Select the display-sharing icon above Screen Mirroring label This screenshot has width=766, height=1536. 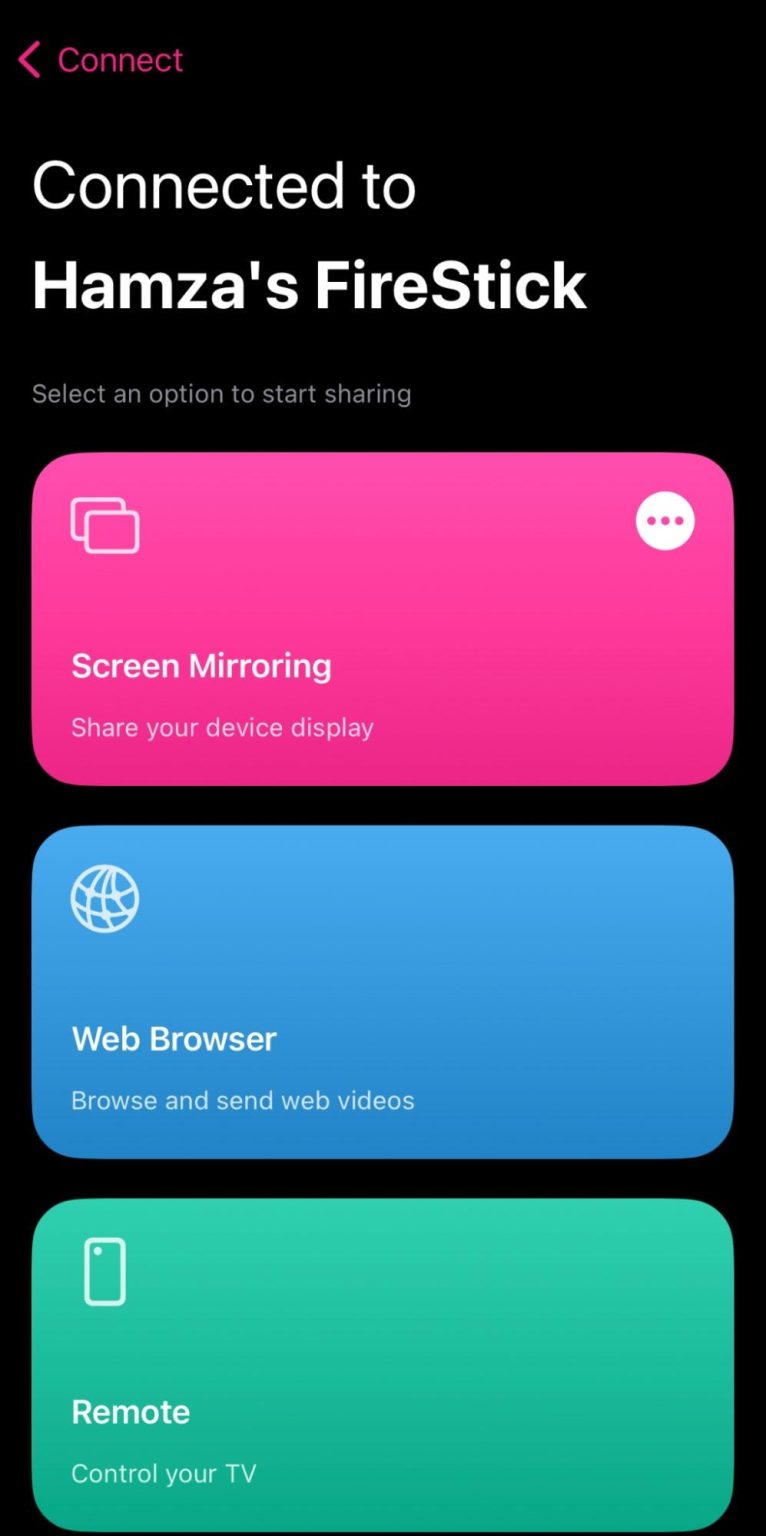(104, 524)
